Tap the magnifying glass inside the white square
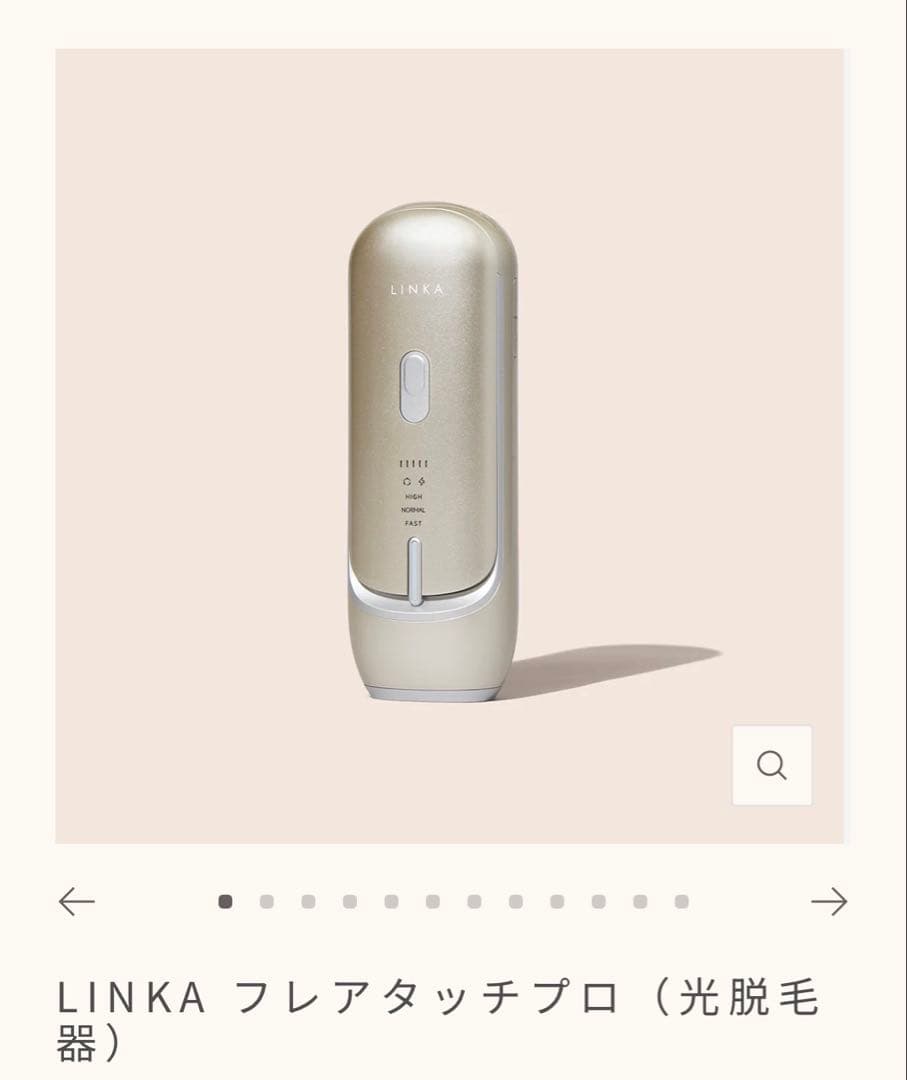 tap(770, 765)
